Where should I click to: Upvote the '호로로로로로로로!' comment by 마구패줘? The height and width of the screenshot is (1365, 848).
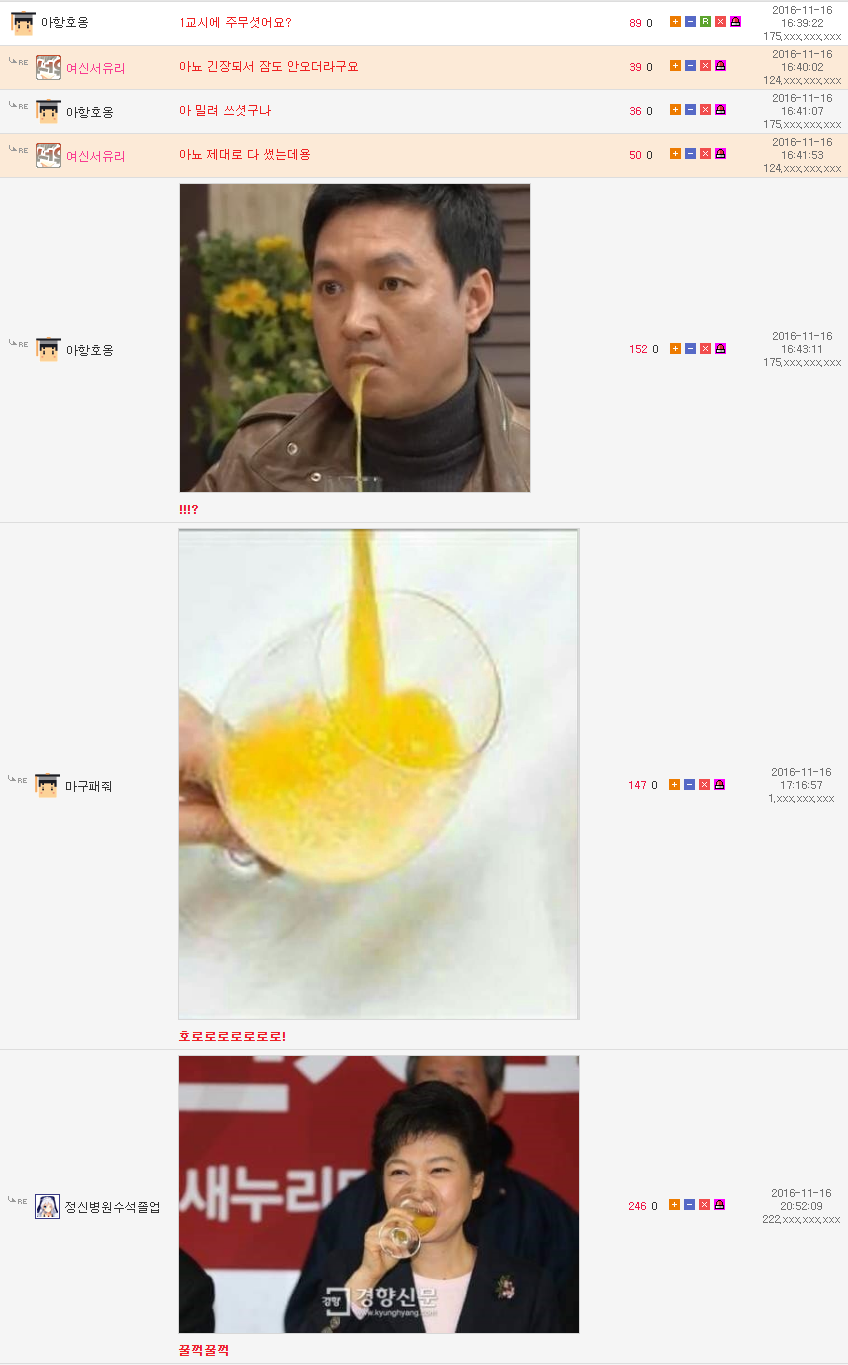674,785
